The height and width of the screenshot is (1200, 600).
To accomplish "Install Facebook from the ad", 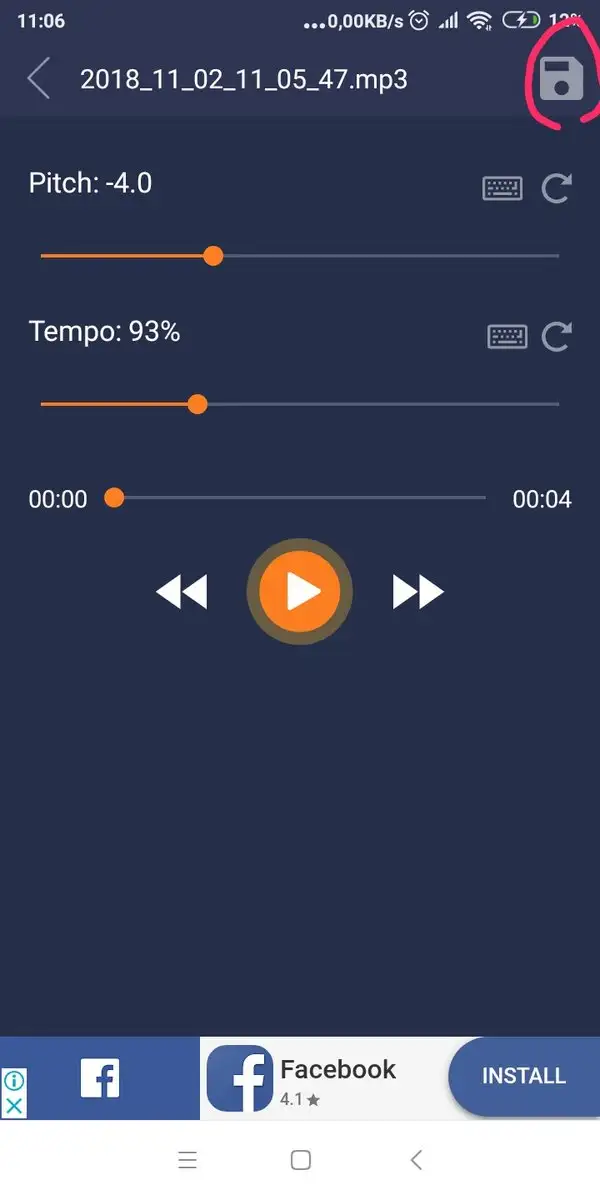I will click(523, 1076).
